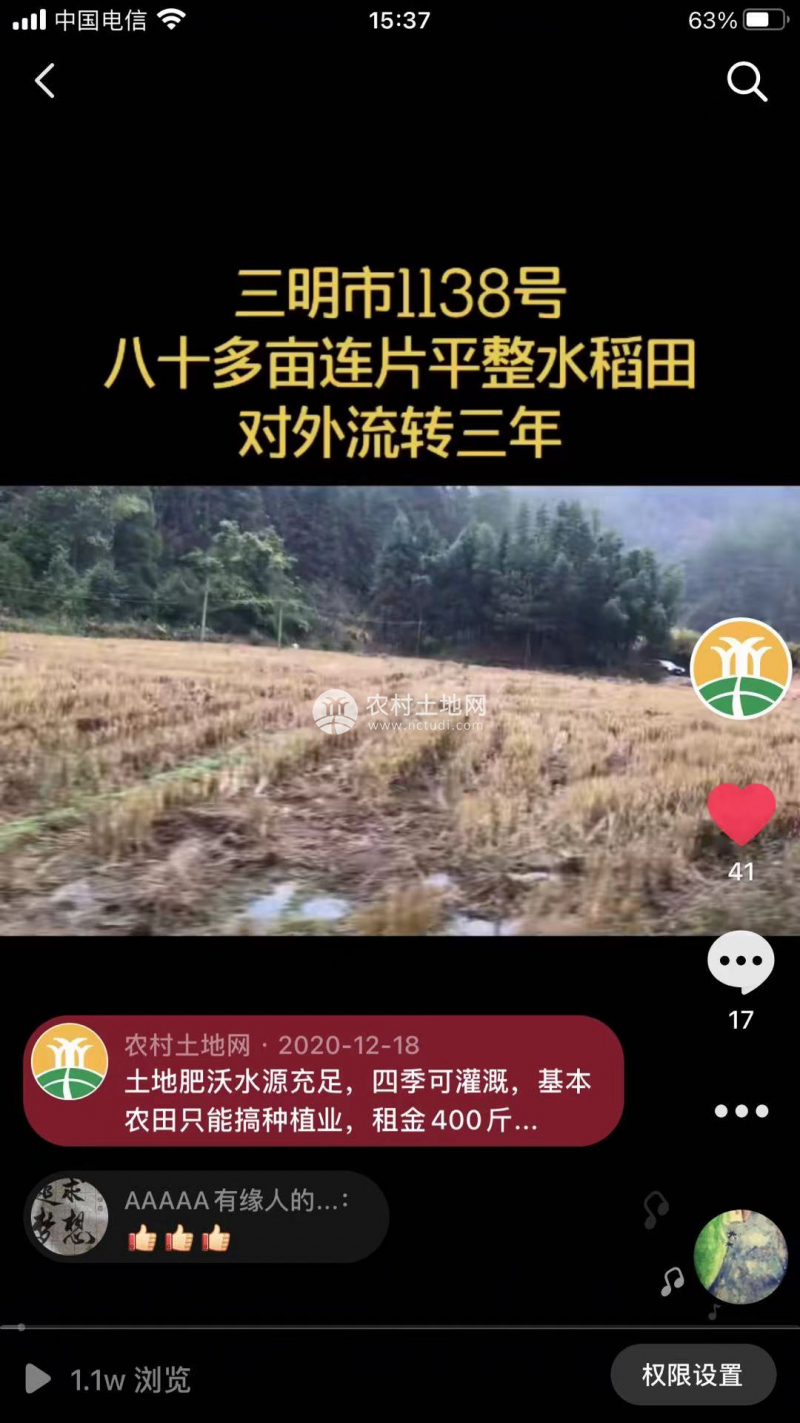Like the video with the heart icon
Image resolution: width=800 pixels, height=1423 pixels.
pyautogui.click(x=741, y=813)
